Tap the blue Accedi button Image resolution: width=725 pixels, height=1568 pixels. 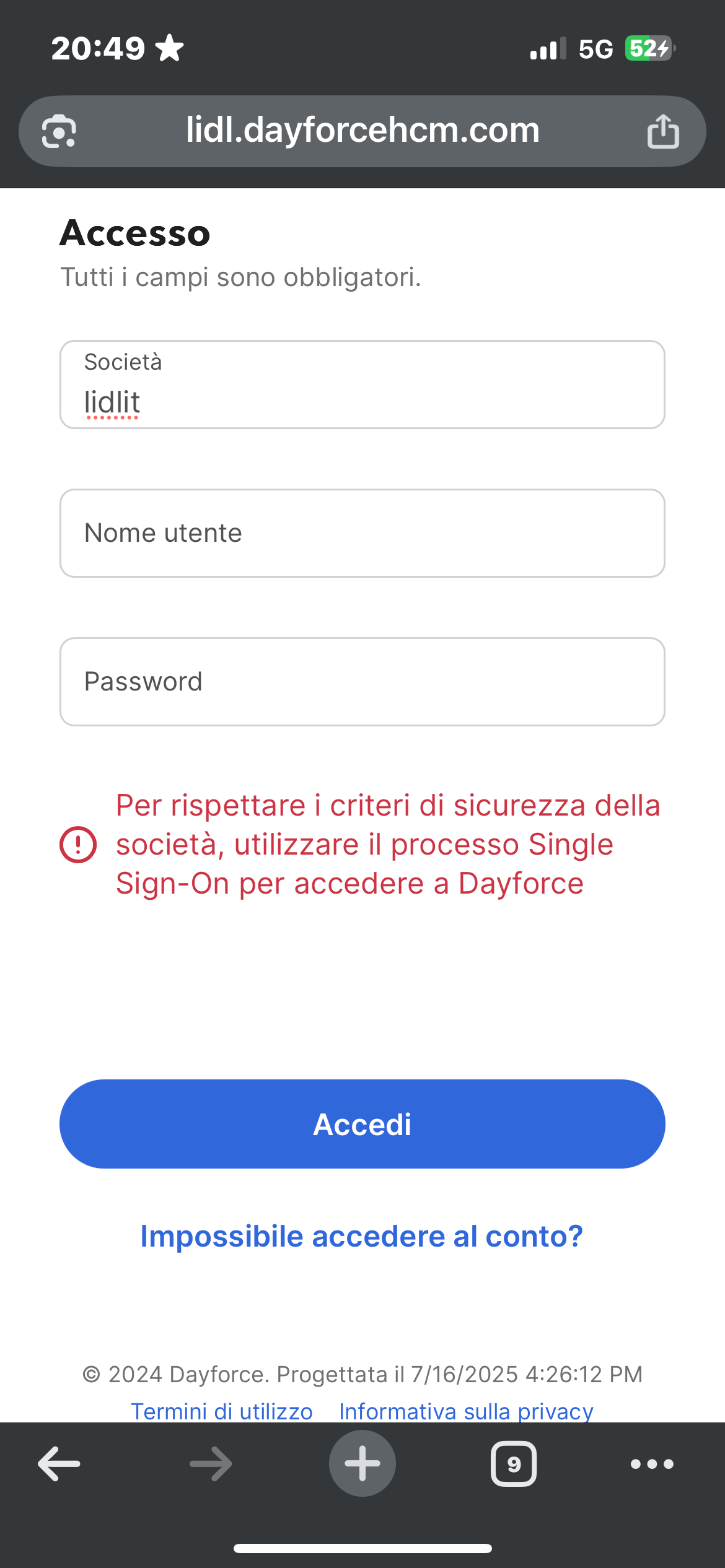pyautogui.click(x=362, y=1124)
